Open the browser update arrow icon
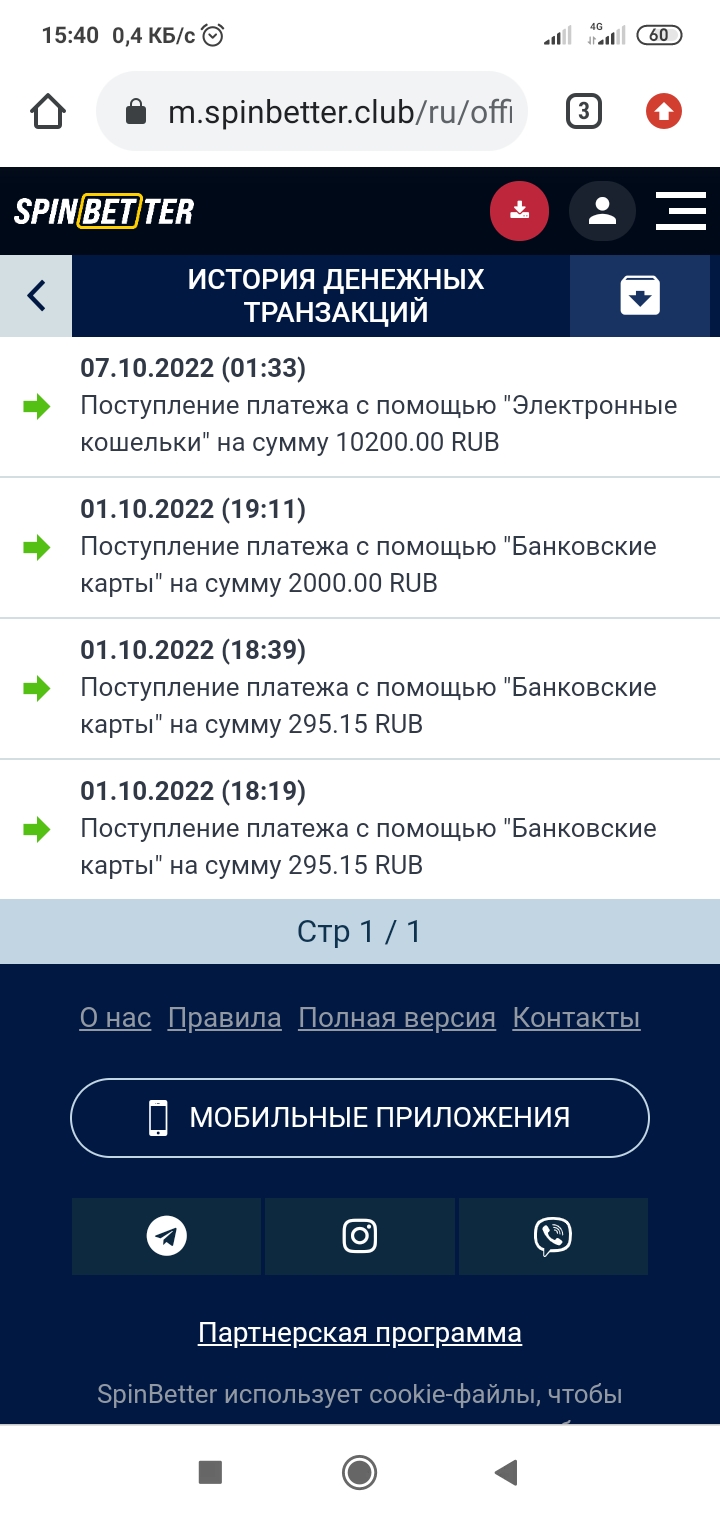 pos(664,111)
